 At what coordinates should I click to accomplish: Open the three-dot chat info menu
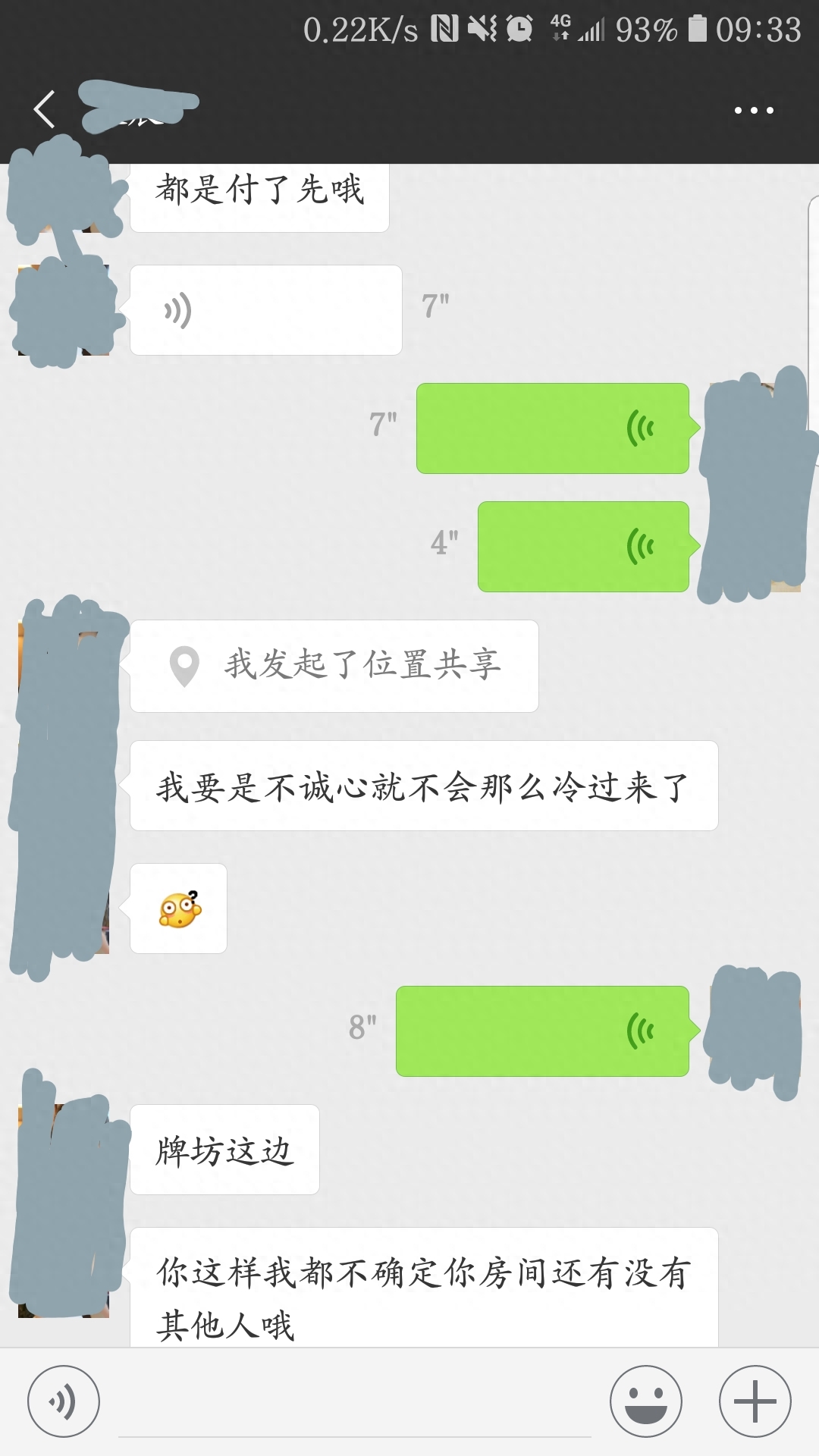coord(754,110)
